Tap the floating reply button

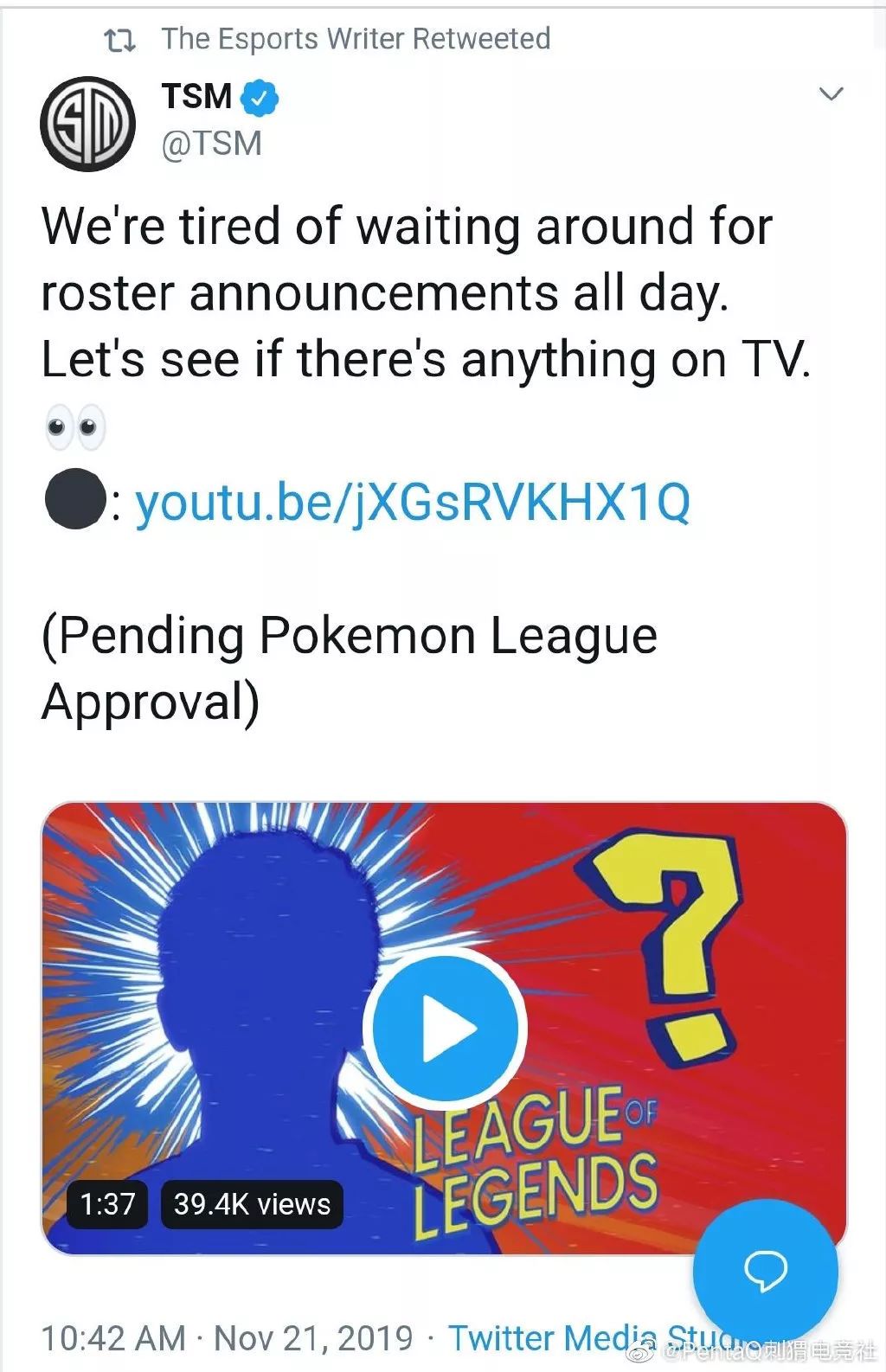766,1271
